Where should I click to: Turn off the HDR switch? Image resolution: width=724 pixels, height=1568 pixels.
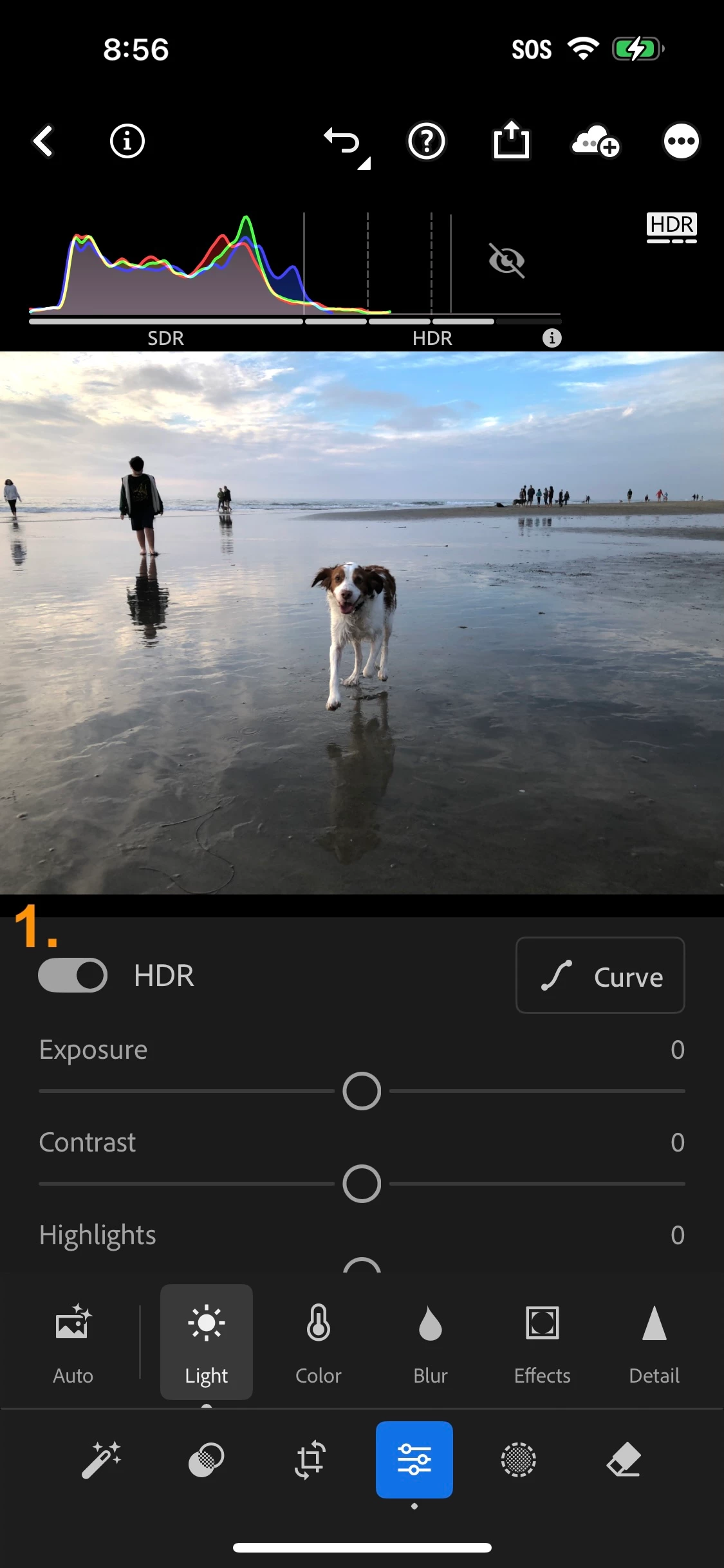tap(73, 975)
